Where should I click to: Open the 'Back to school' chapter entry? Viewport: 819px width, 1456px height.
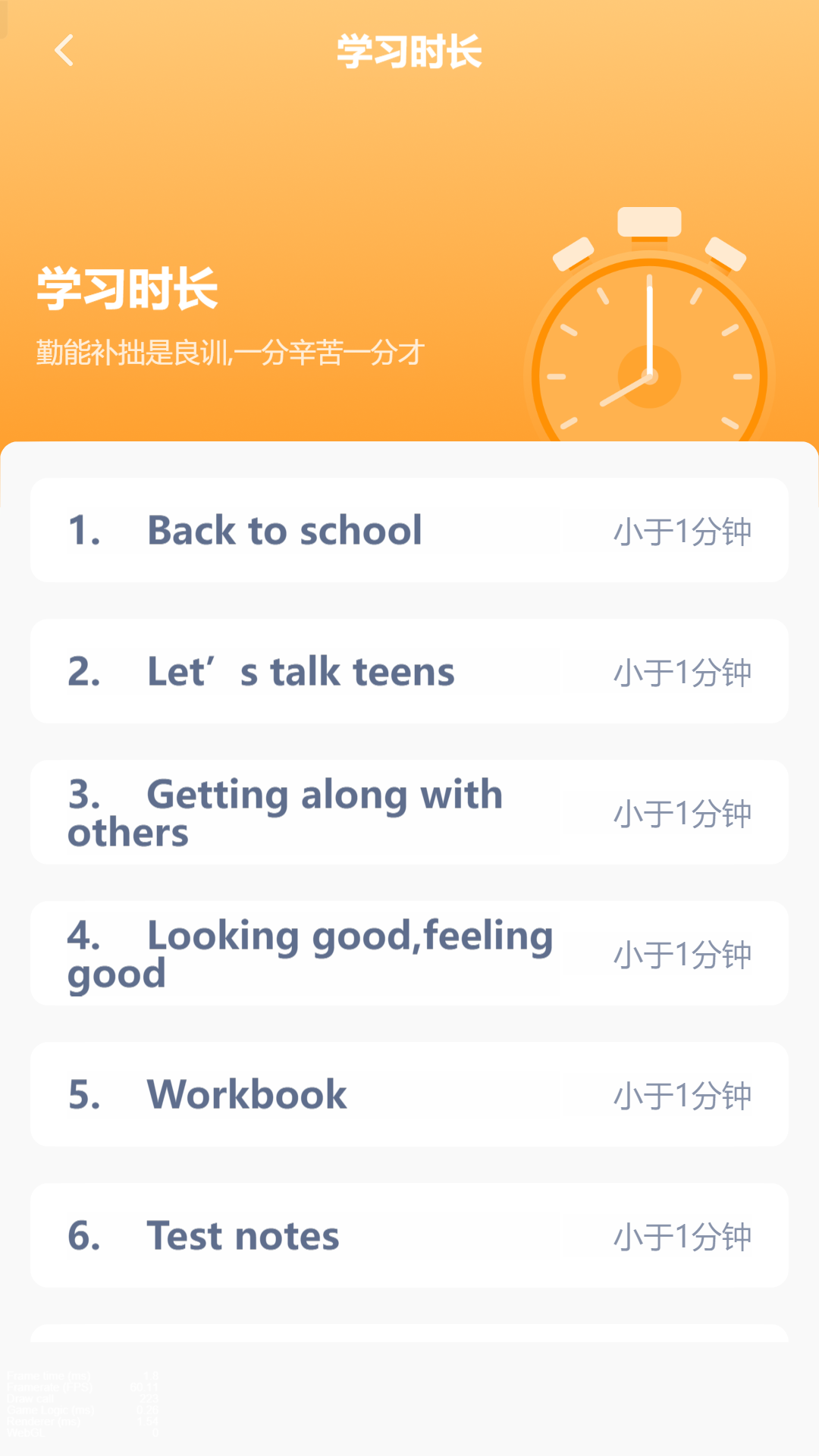[x=409, y=529]
